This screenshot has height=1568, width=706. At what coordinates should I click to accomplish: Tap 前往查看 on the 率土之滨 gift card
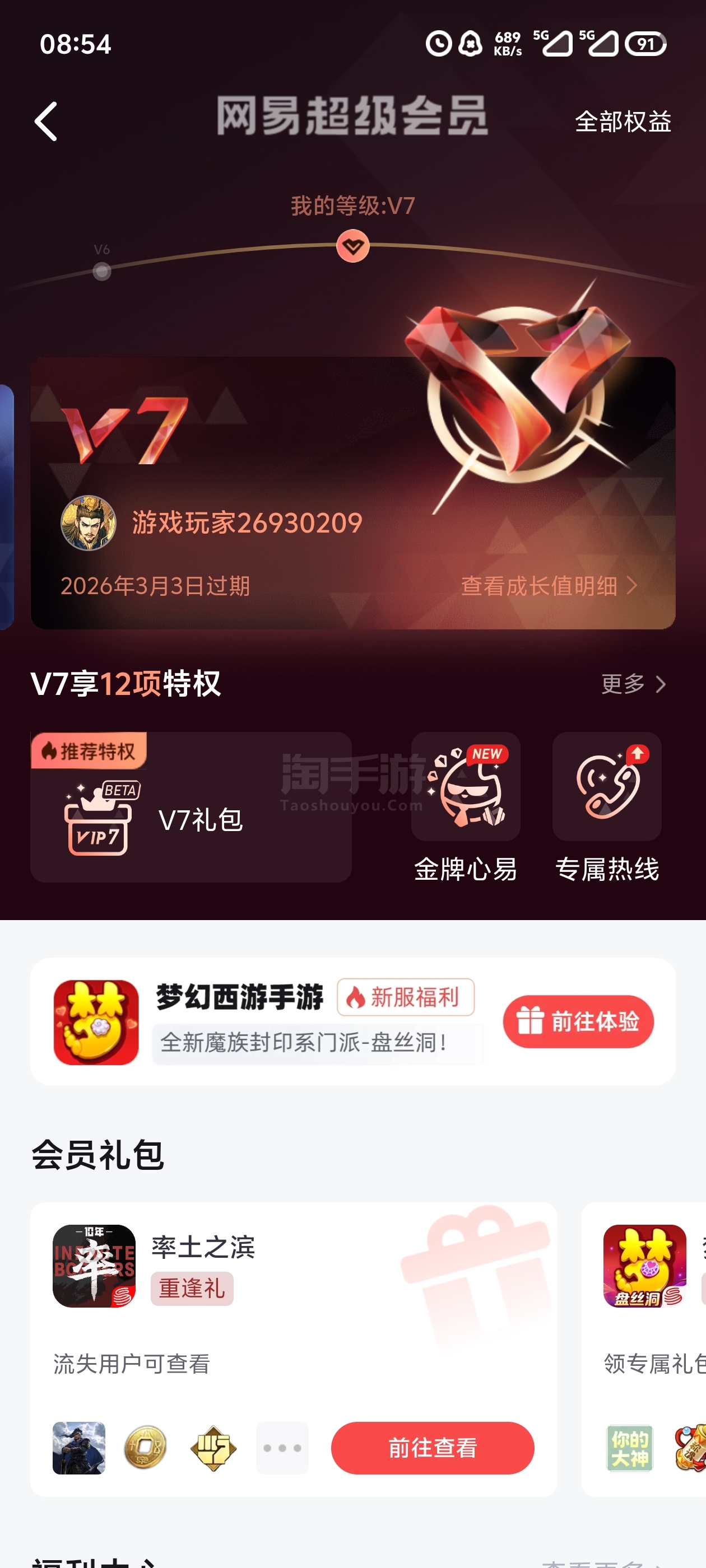click(x=432, y=1448)
